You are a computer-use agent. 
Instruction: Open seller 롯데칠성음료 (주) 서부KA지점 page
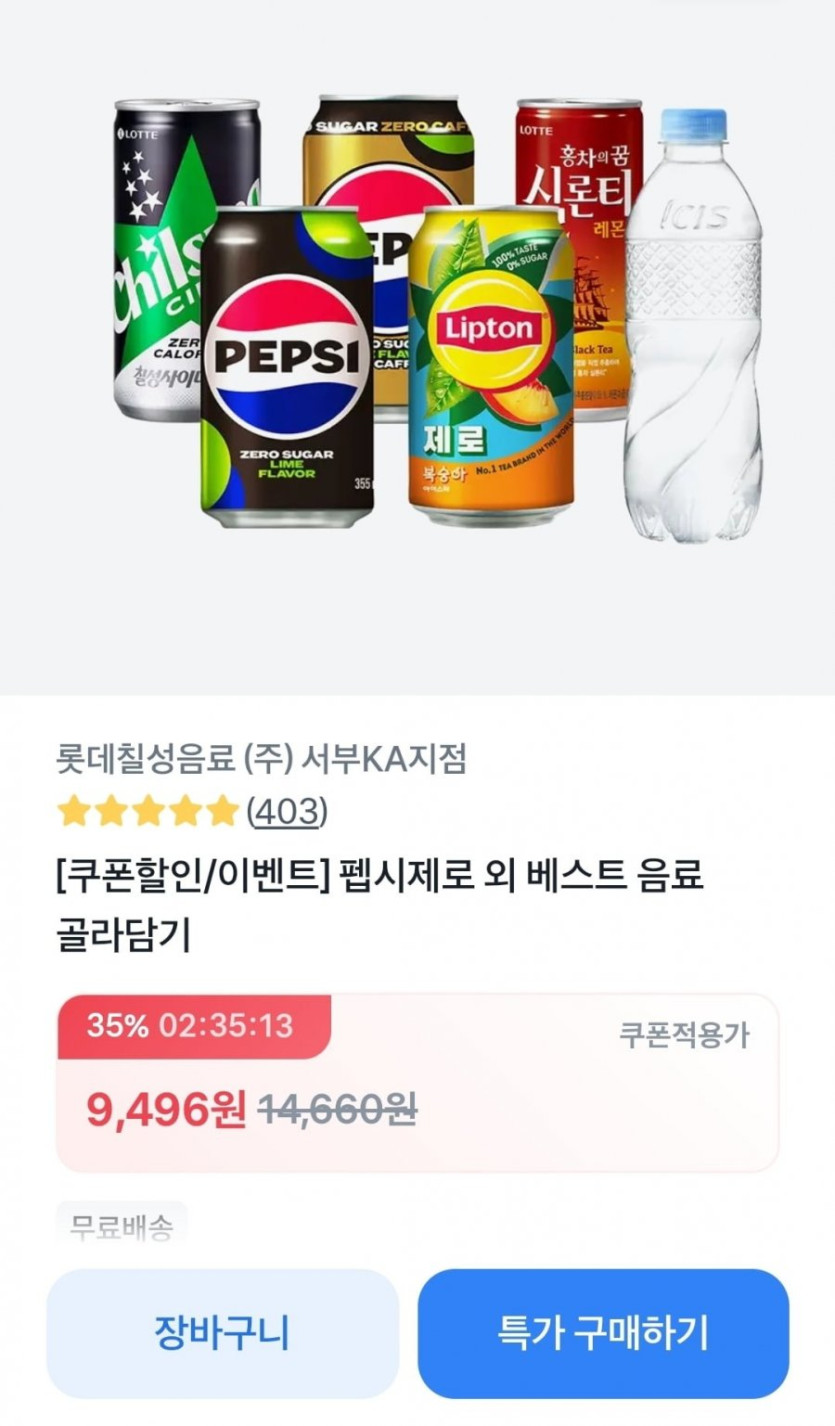261,760
